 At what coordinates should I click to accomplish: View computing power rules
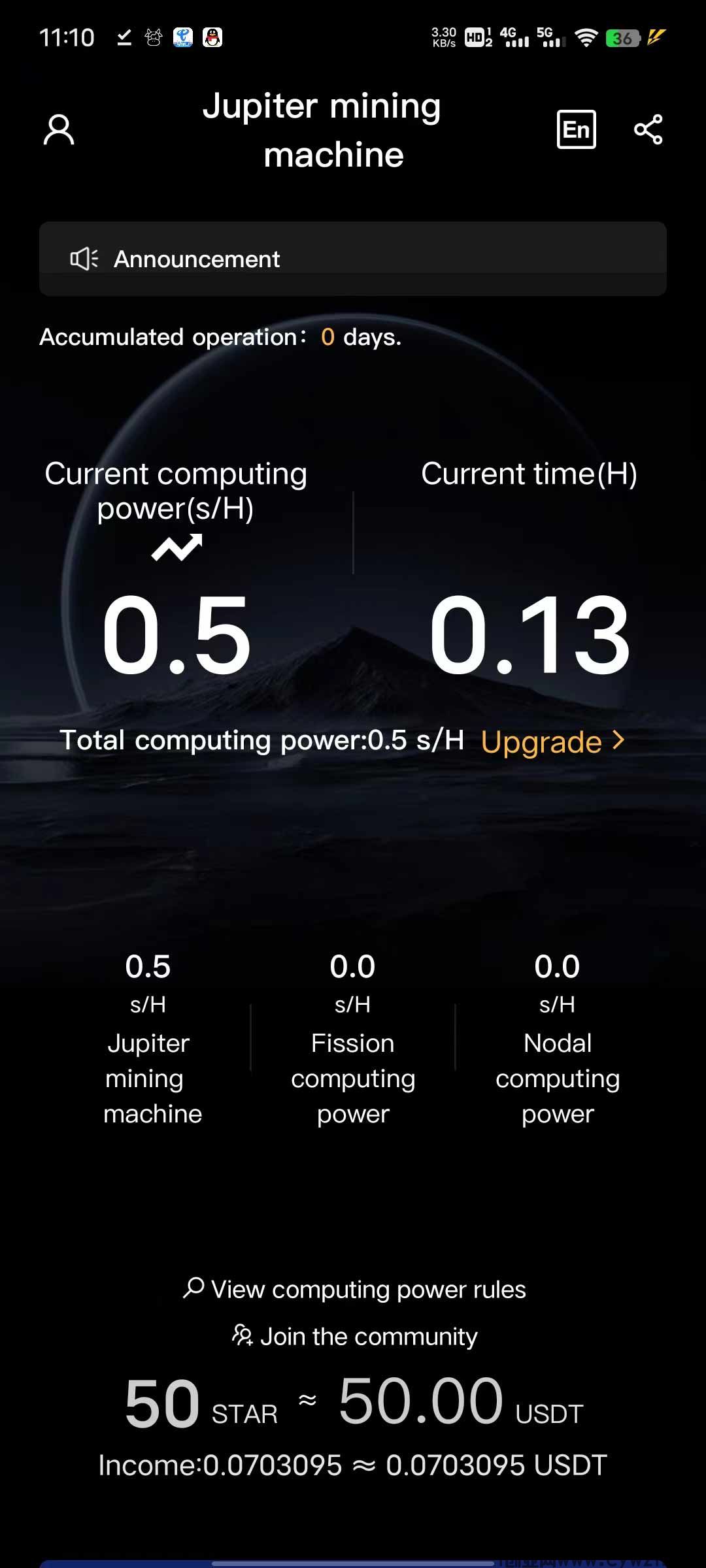click(355, 1289)
